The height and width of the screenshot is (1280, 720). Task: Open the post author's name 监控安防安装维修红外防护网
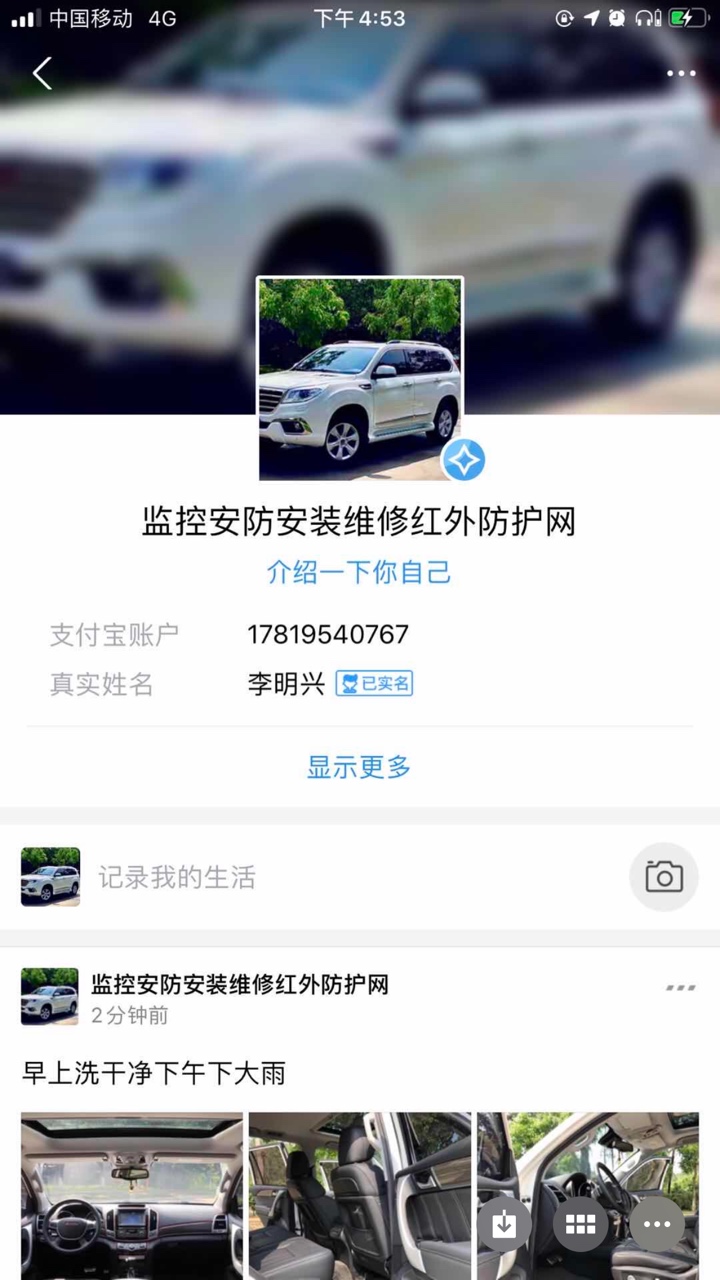pos(240,984)
